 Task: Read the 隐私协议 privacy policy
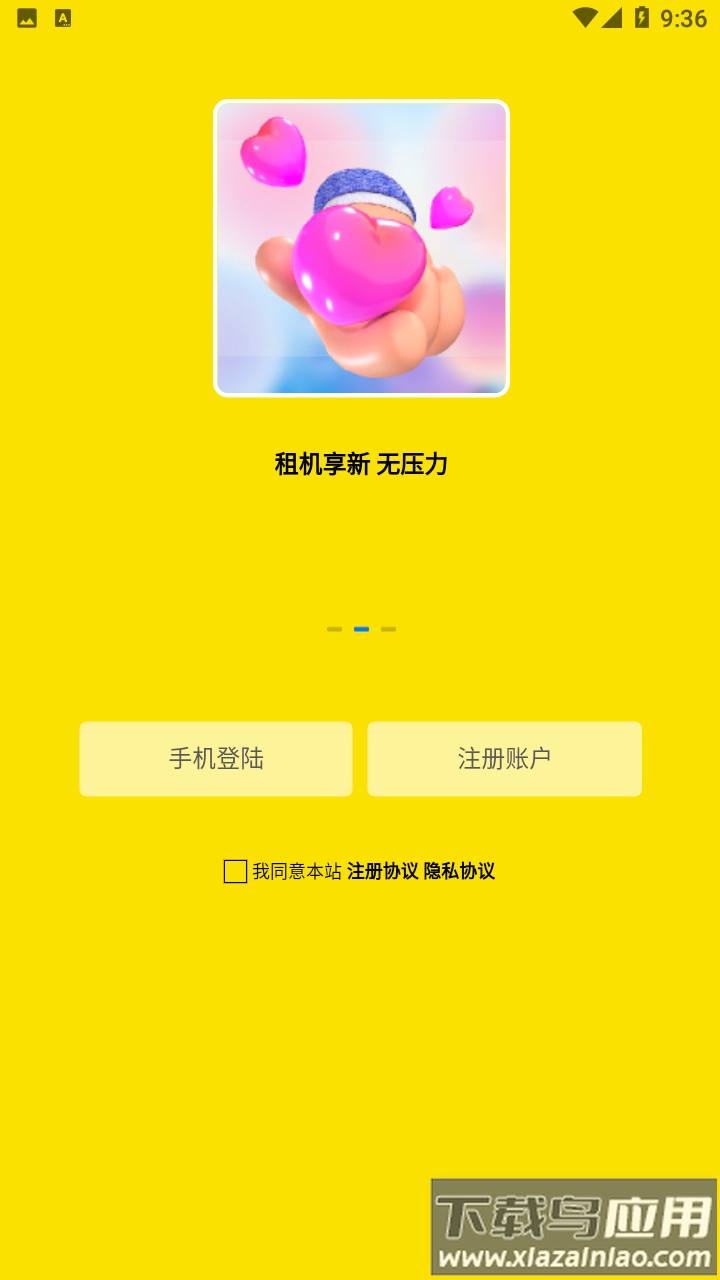coord(459,871)
